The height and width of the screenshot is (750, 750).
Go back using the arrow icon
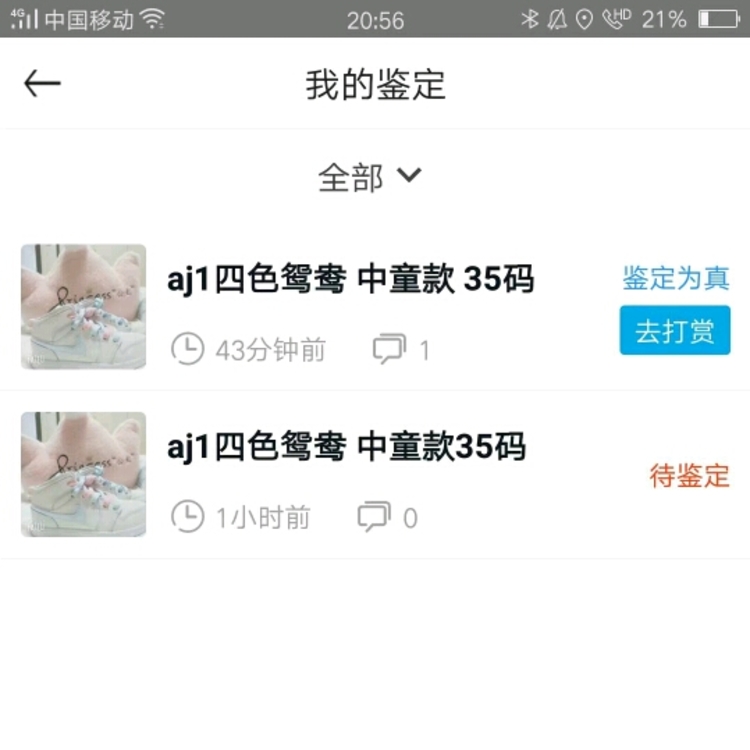[42, 84]
